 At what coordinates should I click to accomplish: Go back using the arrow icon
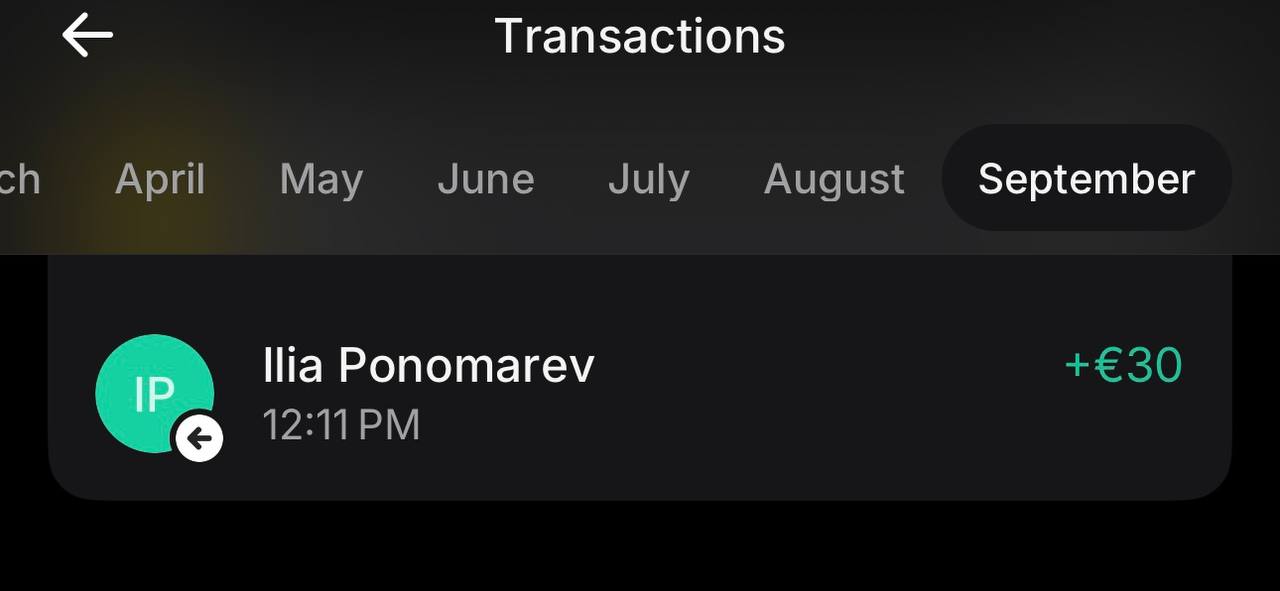pos(87,36)
